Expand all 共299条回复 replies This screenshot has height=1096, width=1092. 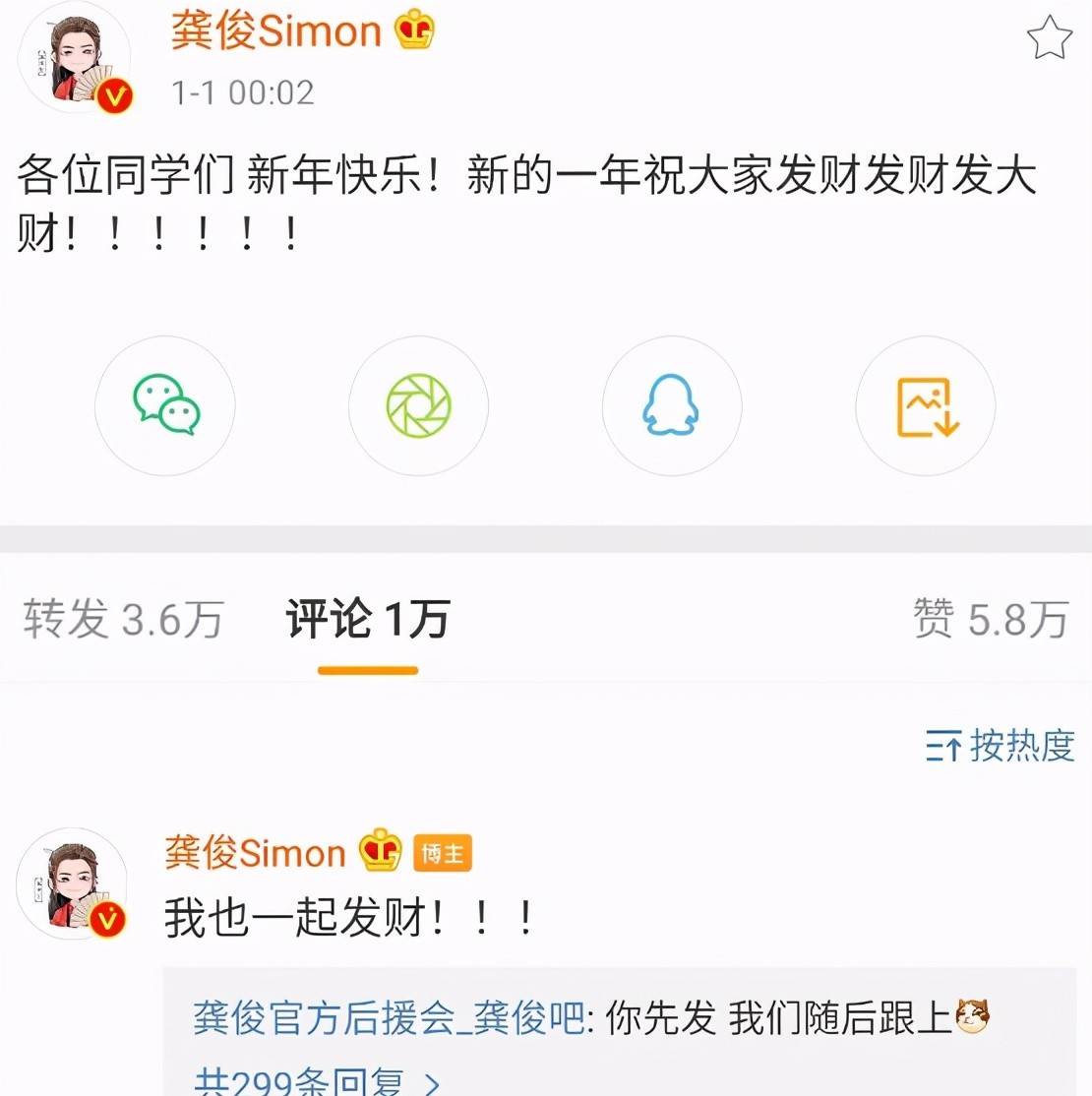click(317, 1080)
